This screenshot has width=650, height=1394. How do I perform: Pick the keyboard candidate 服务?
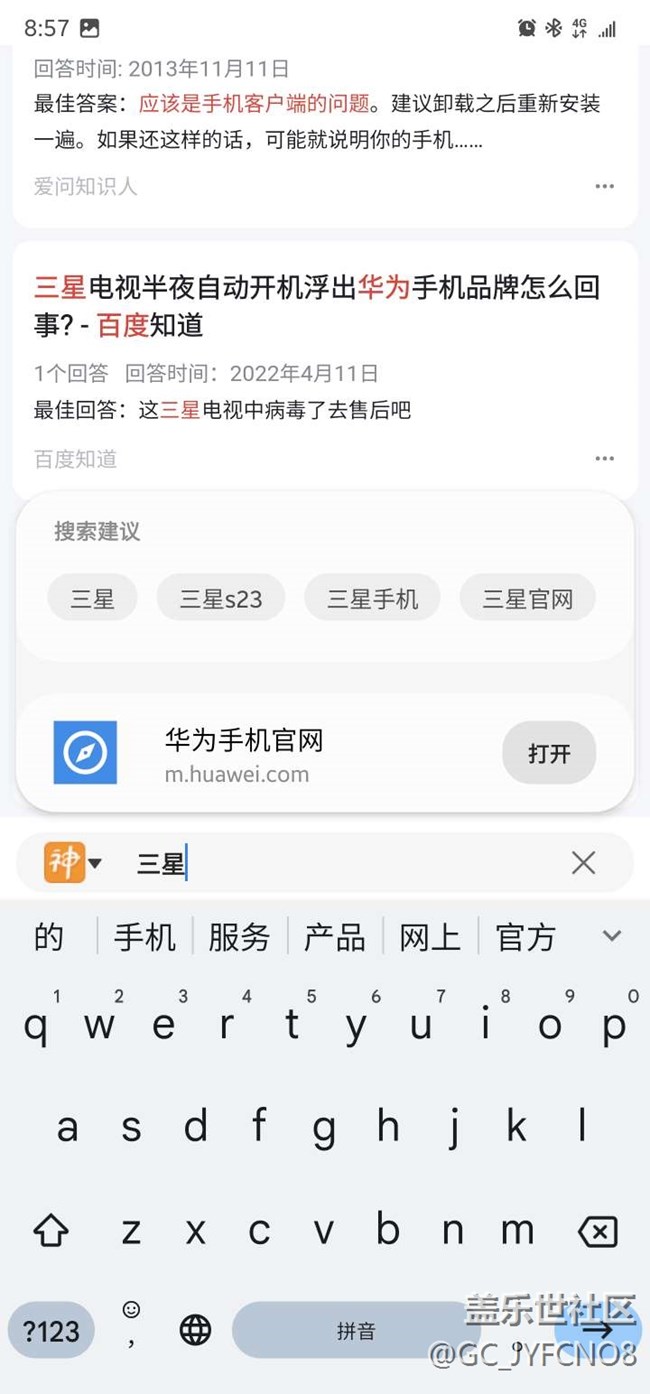pyautogui.click(x=239, y=937)
